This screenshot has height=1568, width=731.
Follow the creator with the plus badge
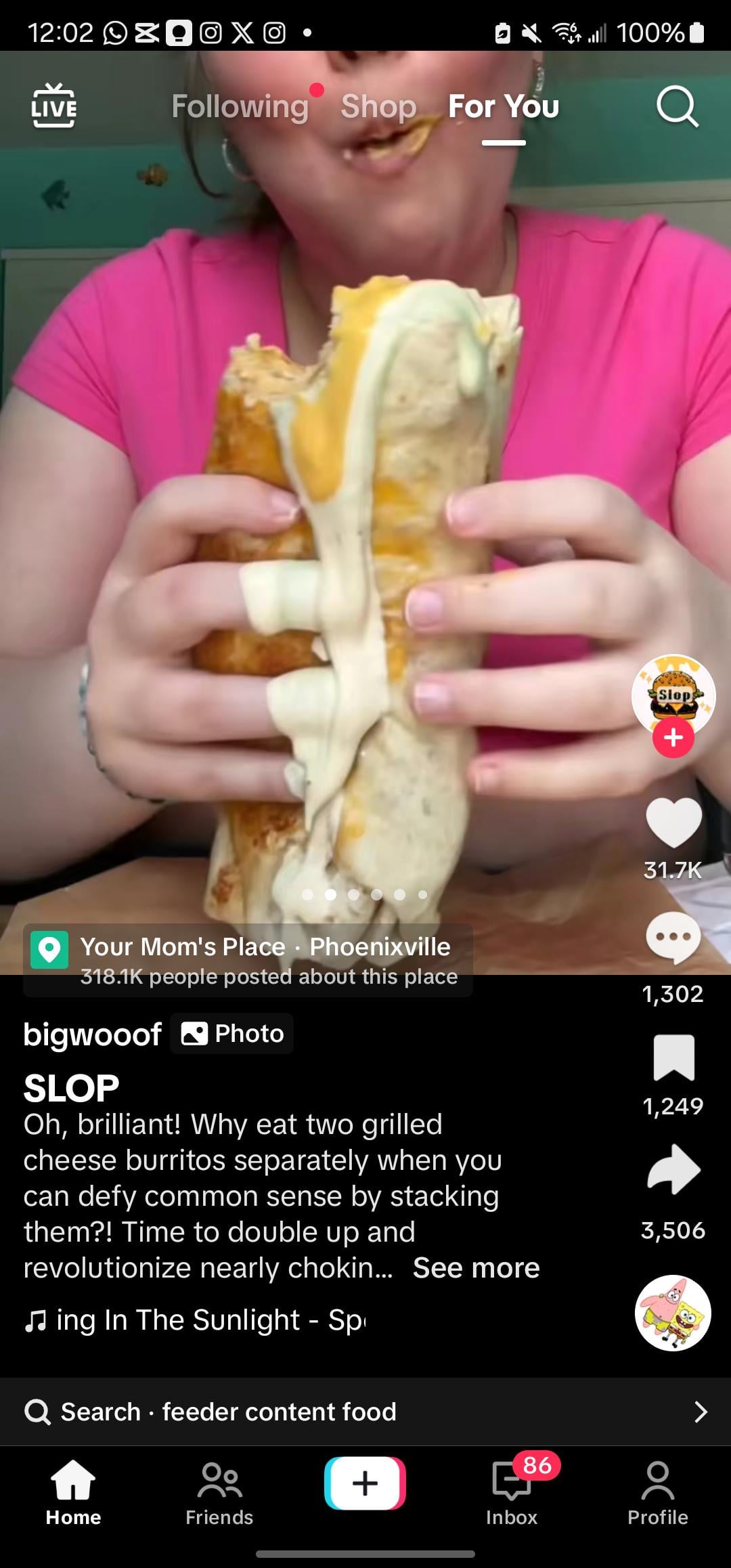click(673, 738)
